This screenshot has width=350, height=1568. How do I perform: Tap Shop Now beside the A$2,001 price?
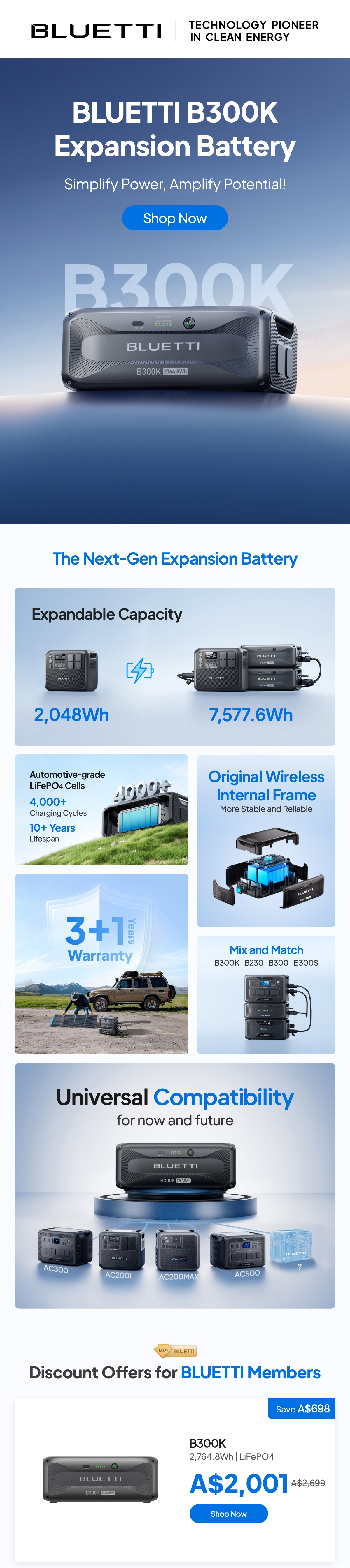pyautogui.click(x=229, y=1513)
